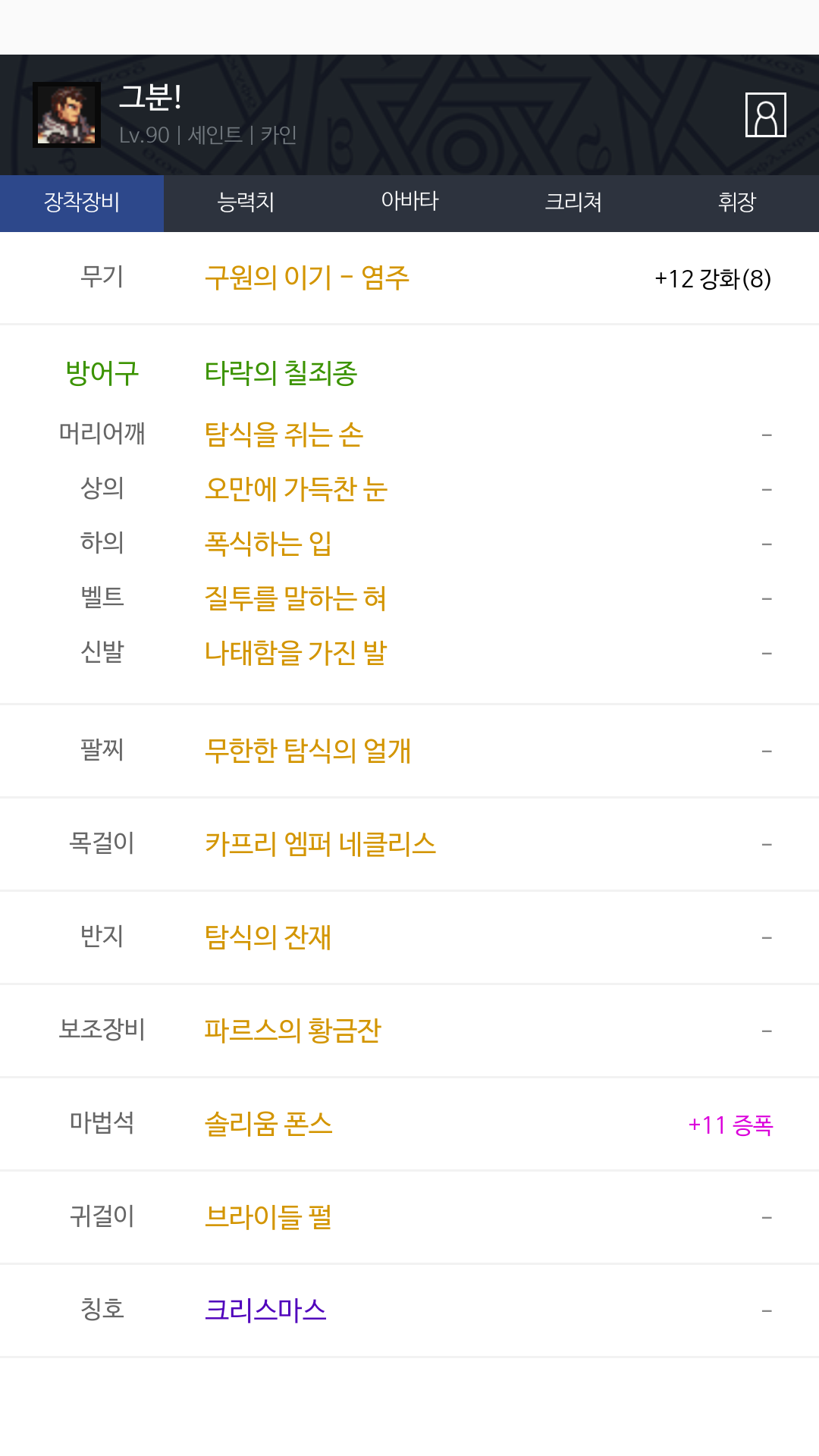Open weapon 구원의 이기 - 염주
The width and height of the screenshot is (819, 1456).
click(x=307, y=278)
